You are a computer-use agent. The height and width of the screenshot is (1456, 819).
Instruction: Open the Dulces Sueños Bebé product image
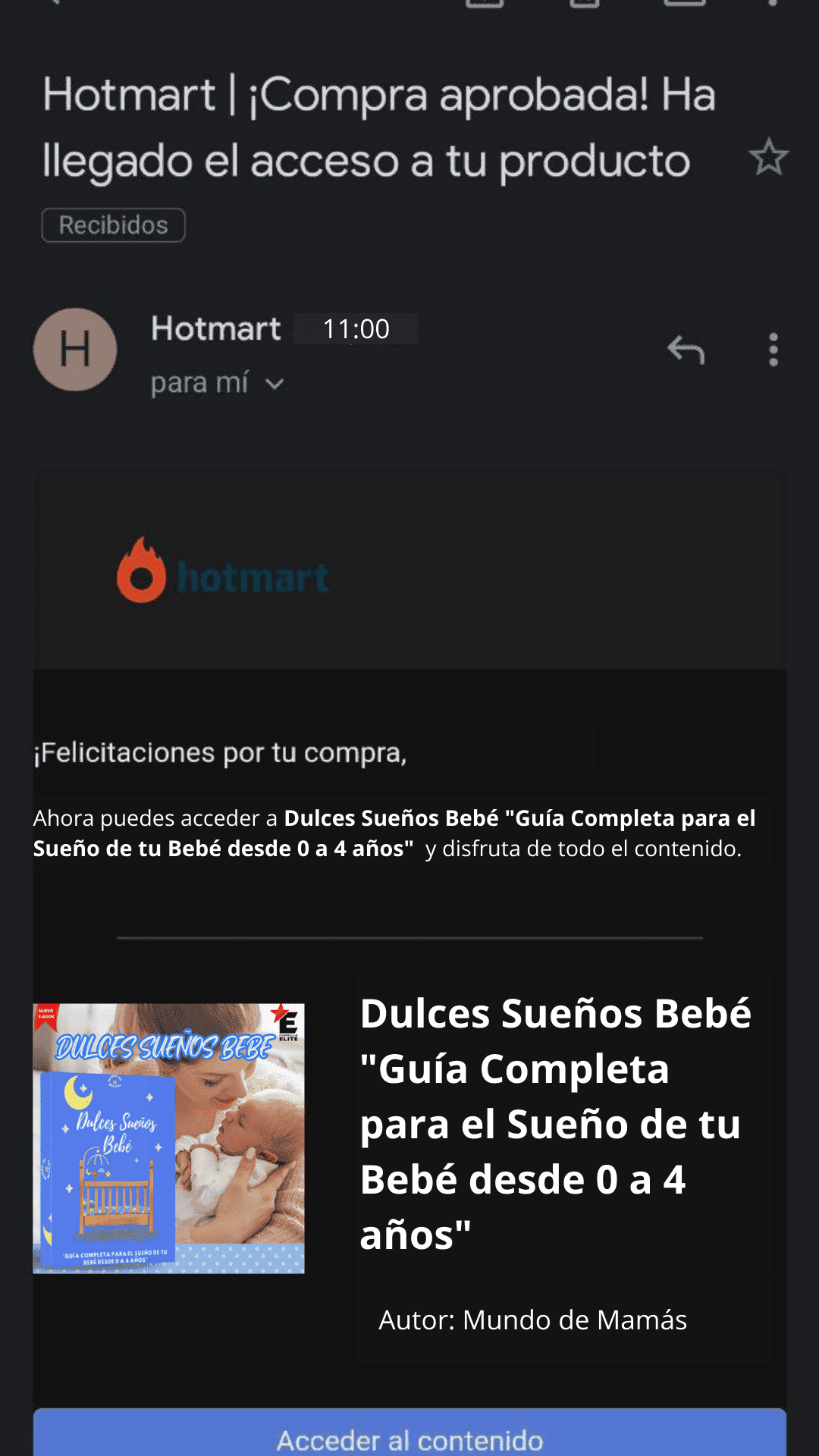pyautogui.click(x=168, y=1138)
